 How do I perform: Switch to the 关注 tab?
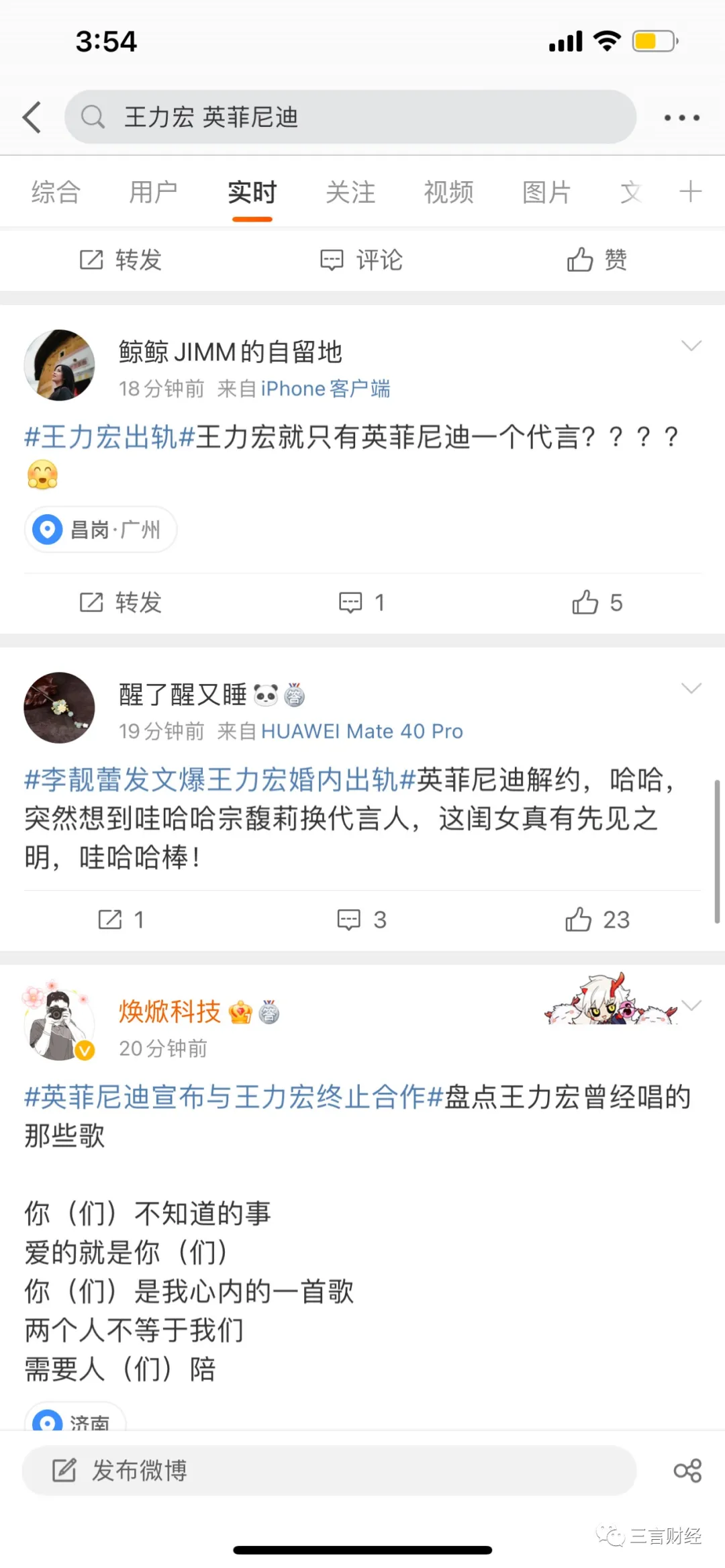[350, 193]
